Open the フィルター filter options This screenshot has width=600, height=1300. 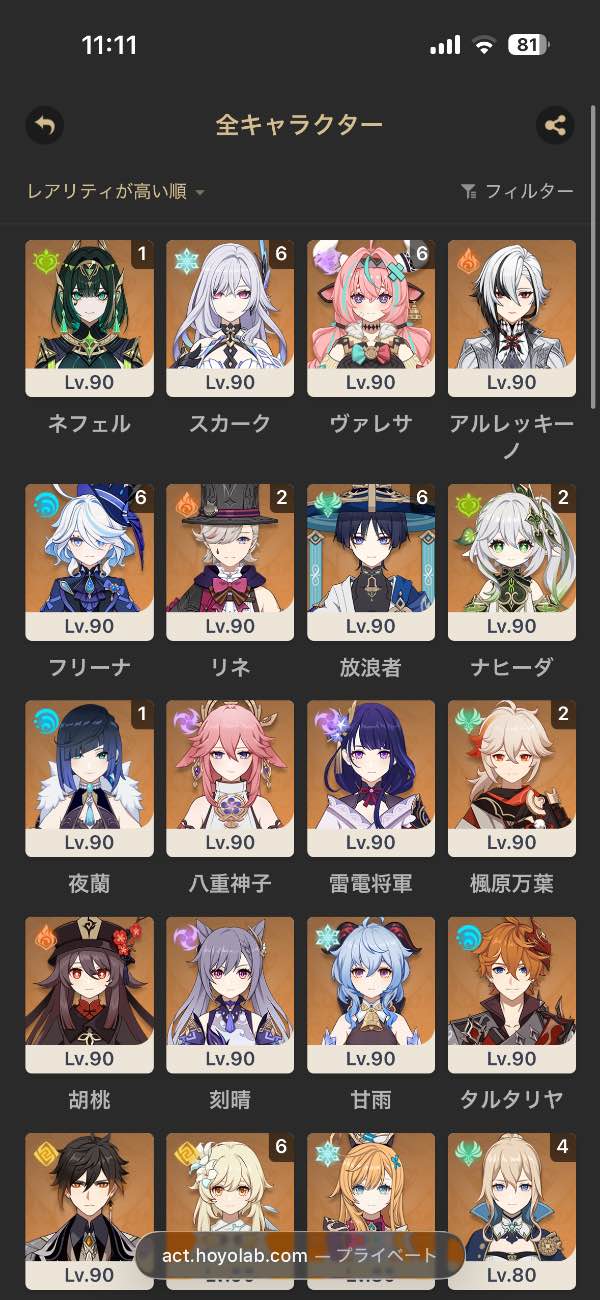517,192
